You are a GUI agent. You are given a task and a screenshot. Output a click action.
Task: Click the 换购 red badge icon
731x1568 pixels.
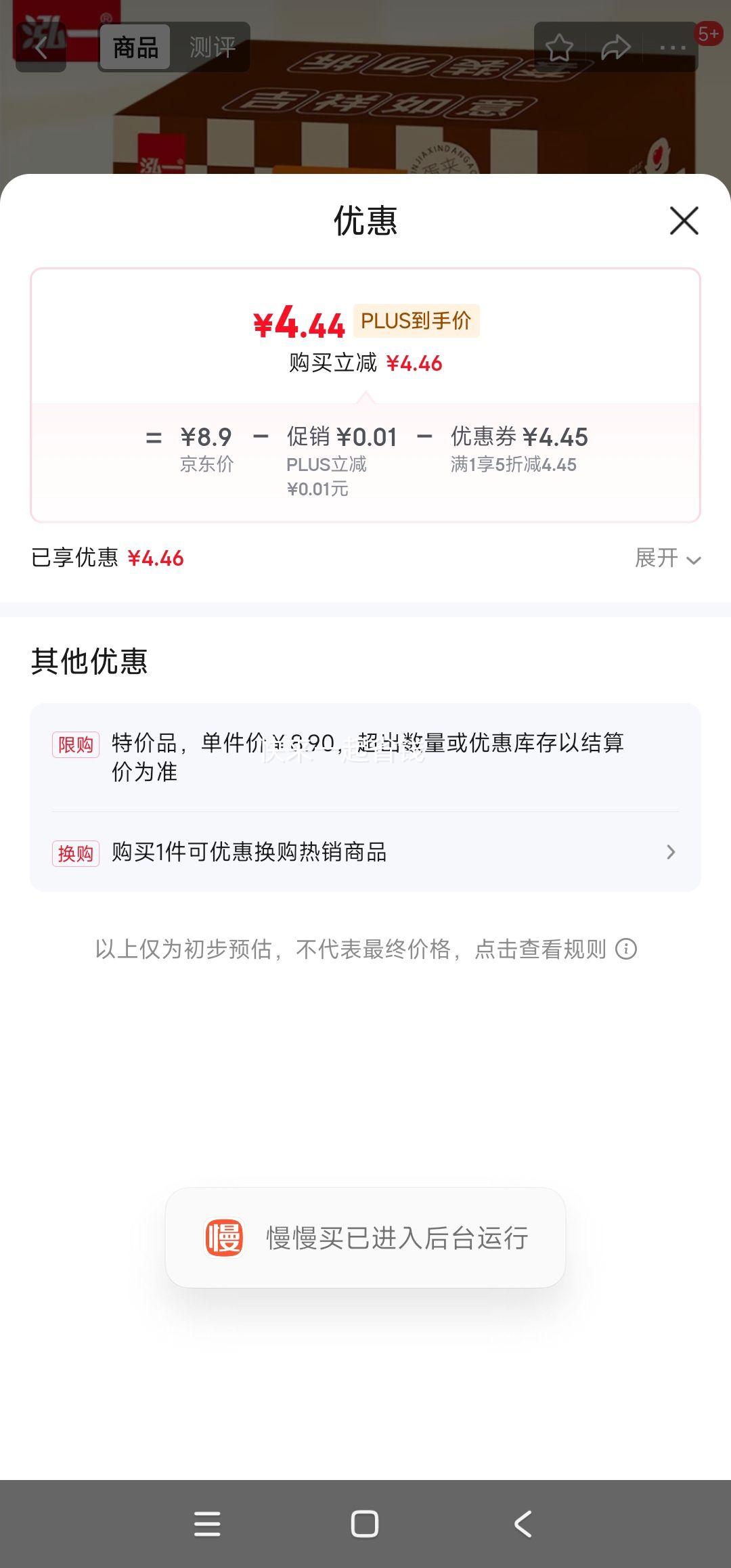coord(76,852)
